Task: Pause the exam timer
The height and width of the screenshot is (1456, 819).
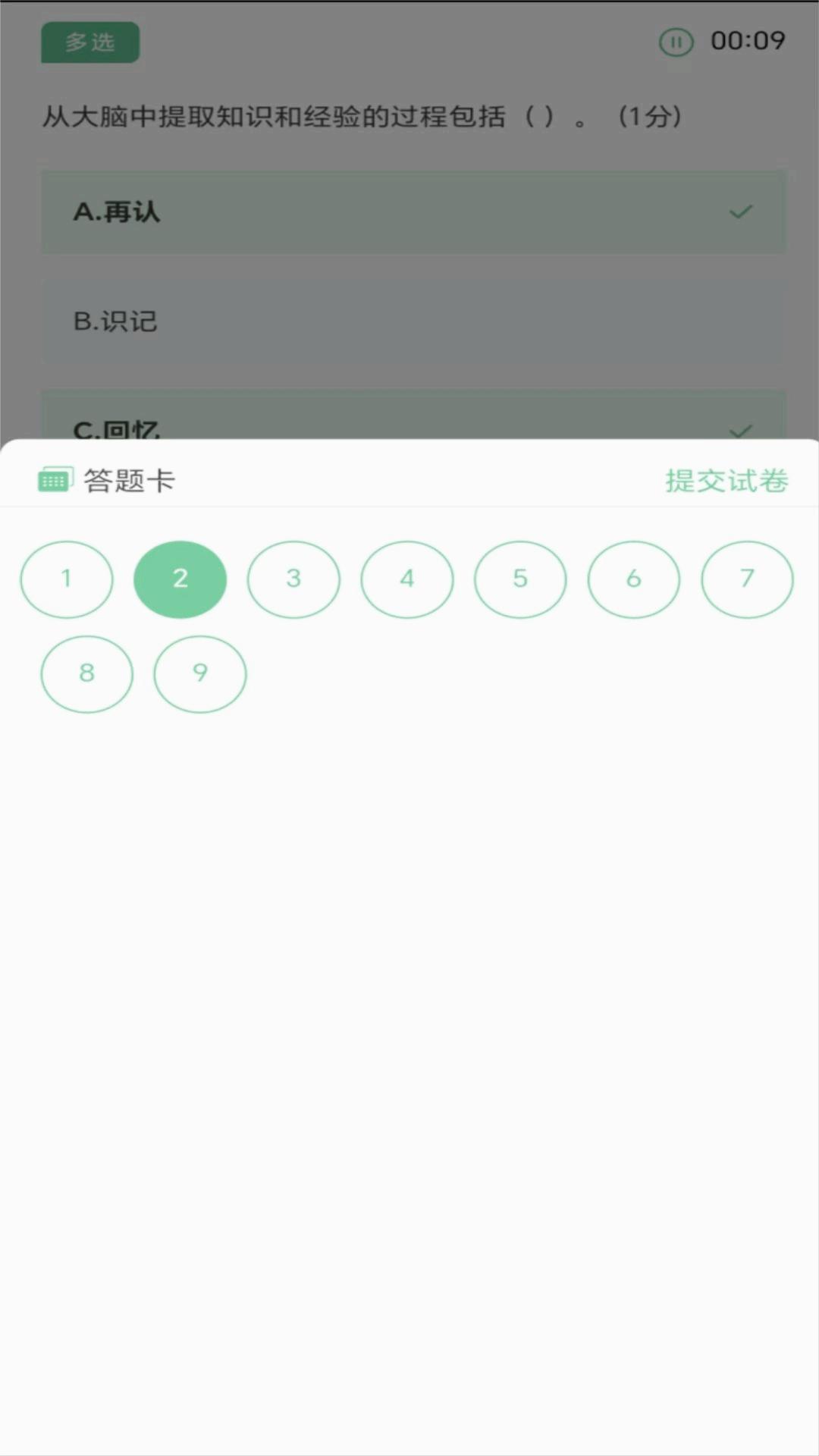Action: coord(676,42)
